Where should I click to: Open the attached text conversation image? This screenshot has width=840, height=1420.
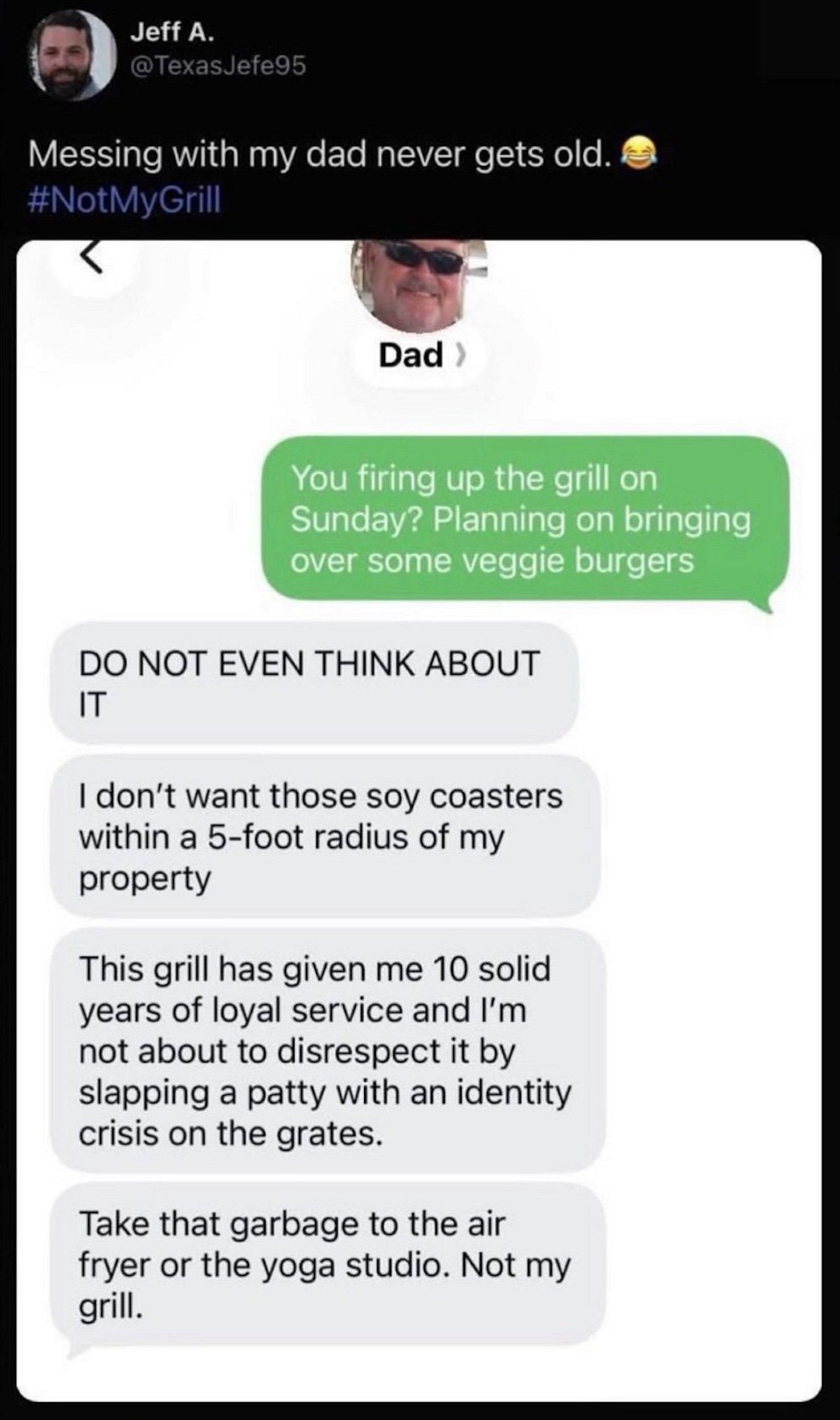tap(419, 815)
